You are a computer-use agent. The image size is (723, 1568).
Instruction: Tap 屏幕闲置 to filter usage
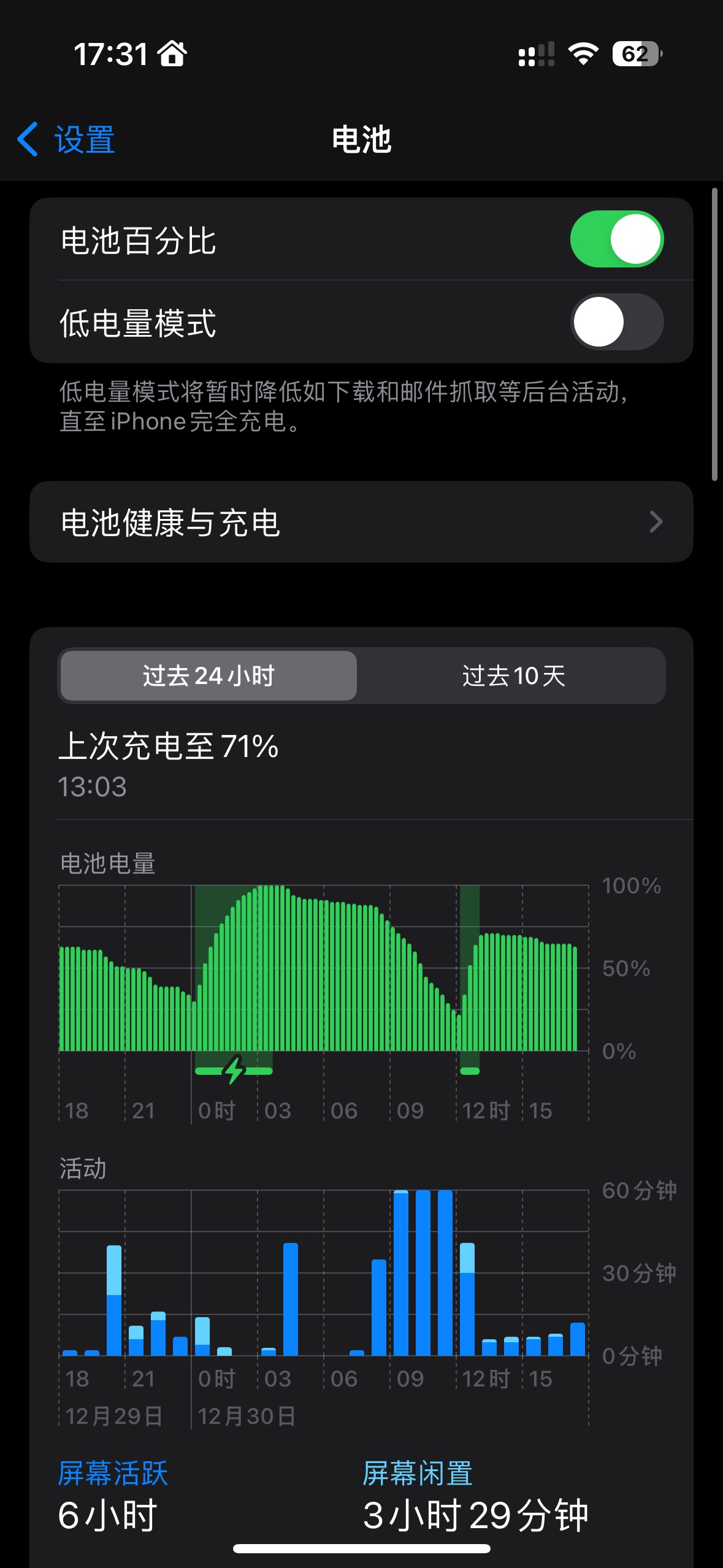418,1474
